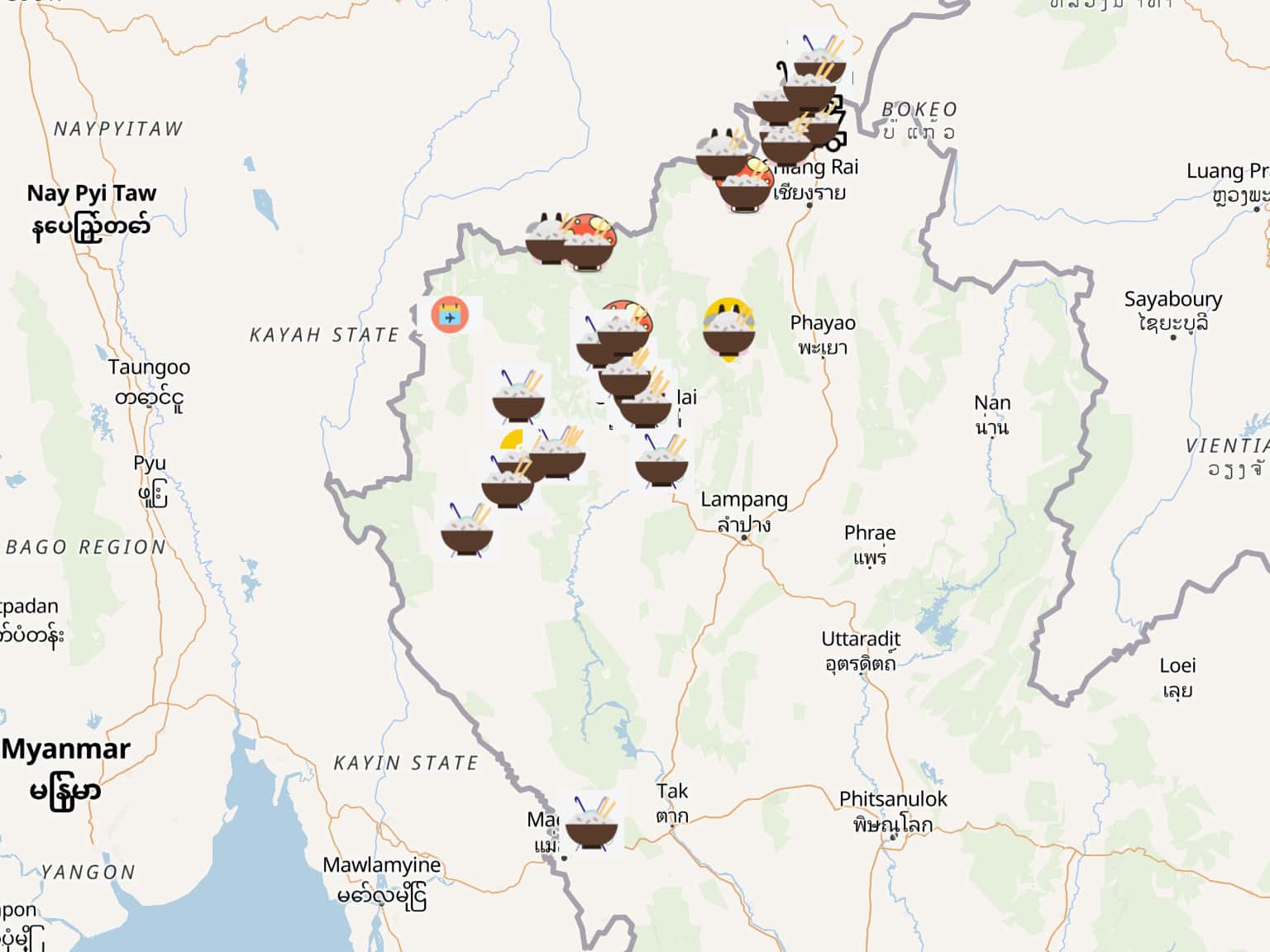This screenshot has width=1270, height=952.
Task: Tap the rice bowl marker beside Tak
Action: click(591, 822)
